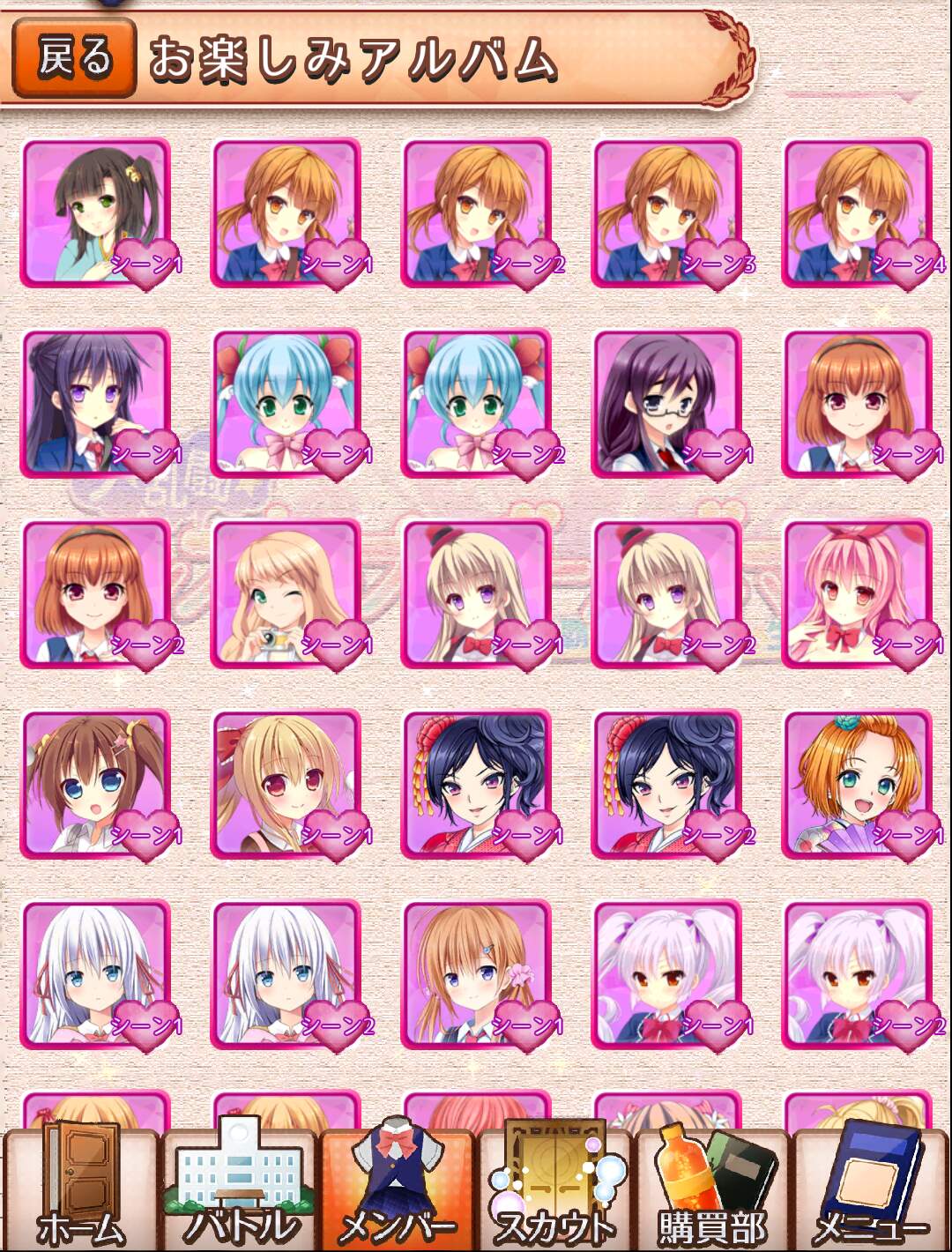View the orange-ponytail girl's シーン4 tile

(857, 213)
